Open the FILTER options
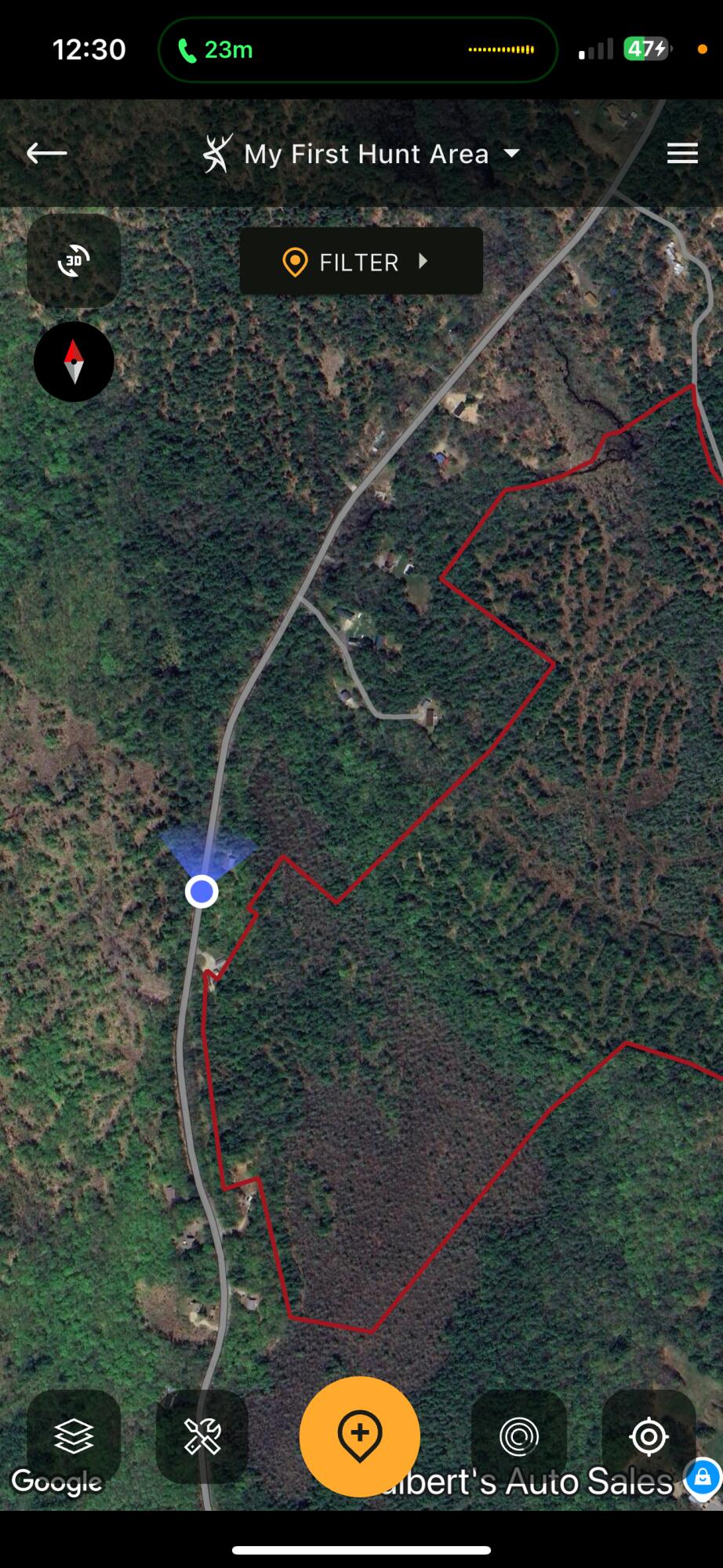This screenshot has width=723, height=1568. click(x=361, y=261)
